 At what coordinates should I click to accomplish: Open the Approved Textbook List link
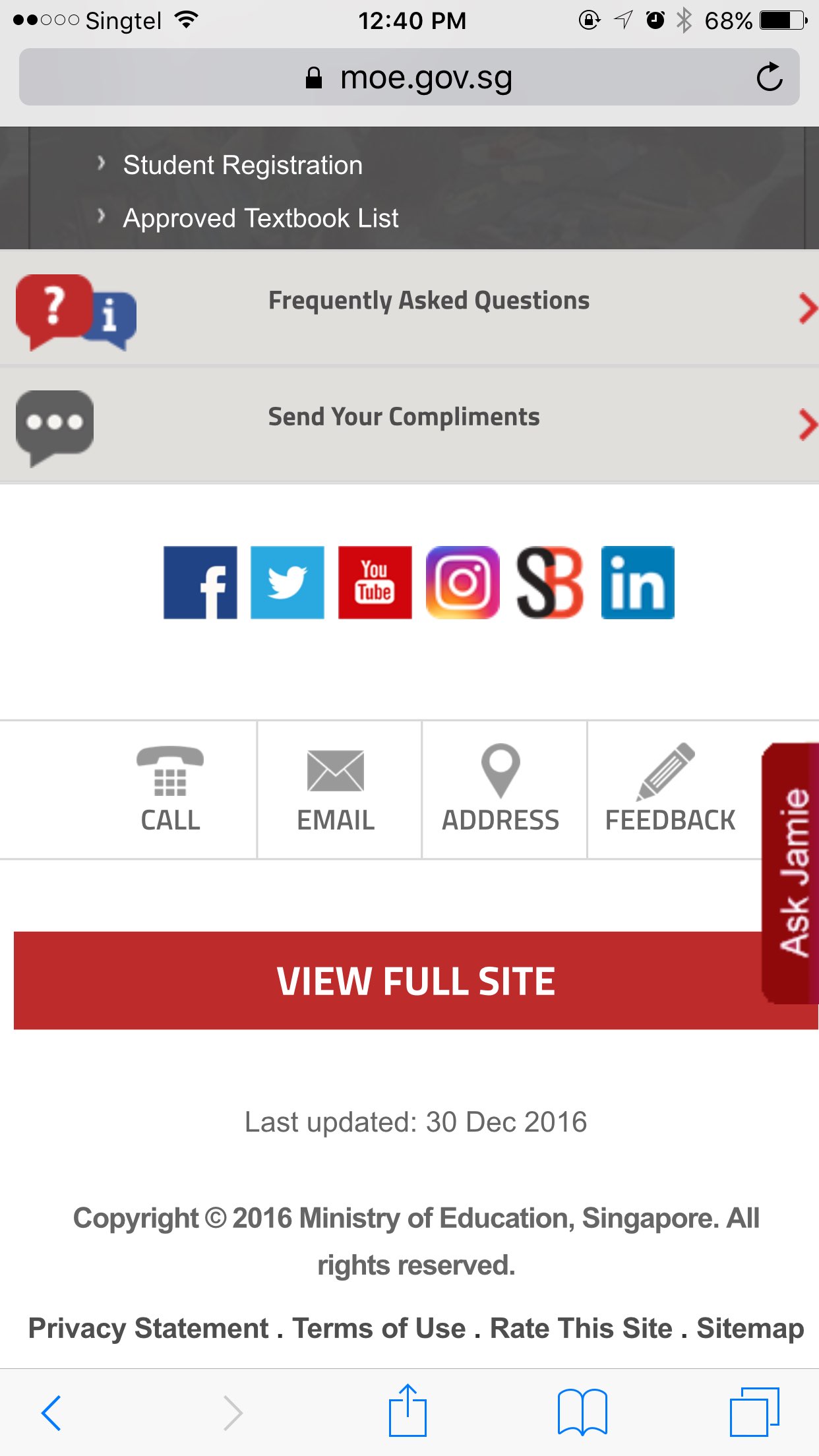260,218
